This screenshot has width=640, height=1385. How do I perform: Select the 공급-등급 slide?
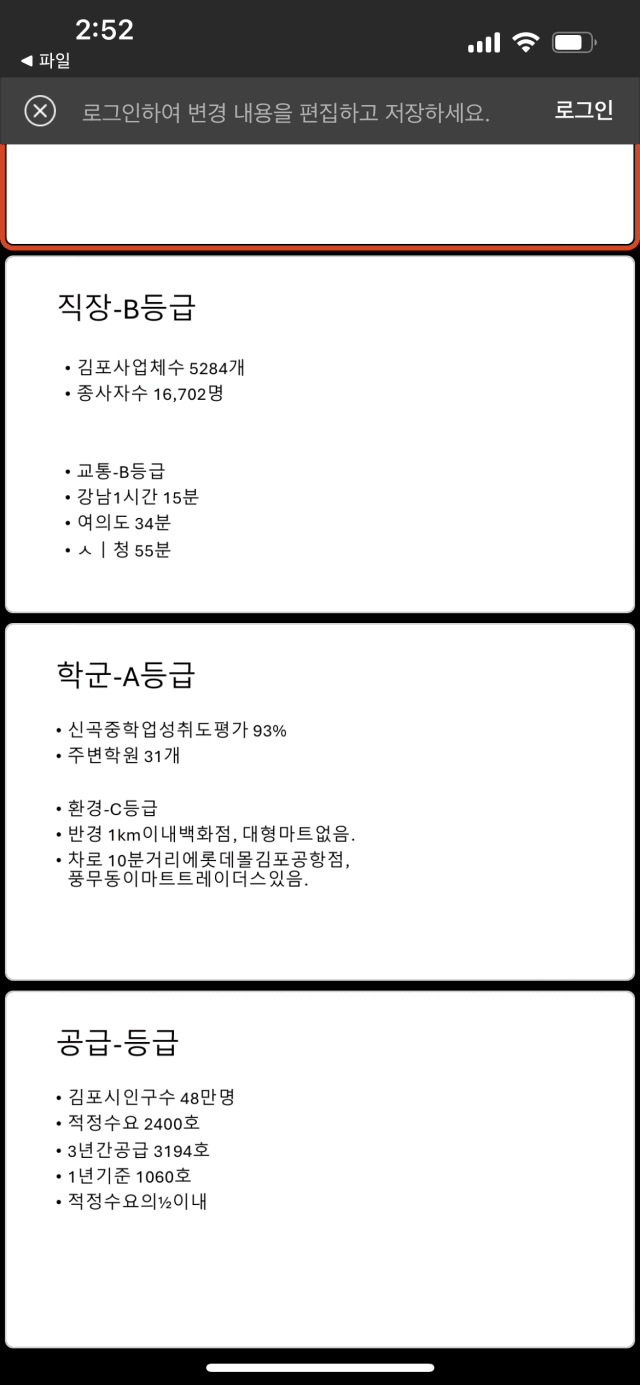click(x=320, y=1169)
